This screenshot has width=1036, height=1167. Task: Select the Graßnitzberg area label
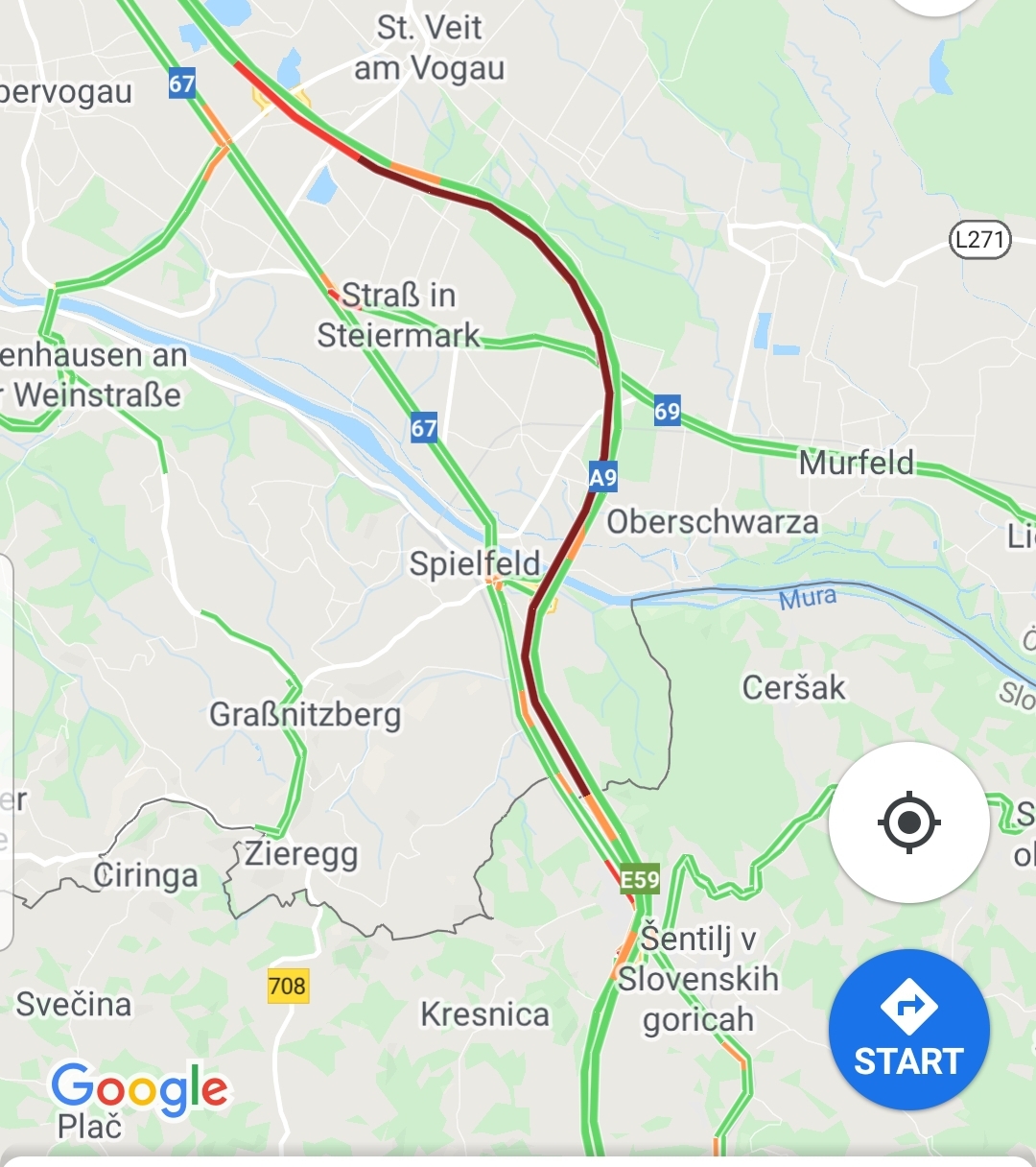[x=307, y=716]
